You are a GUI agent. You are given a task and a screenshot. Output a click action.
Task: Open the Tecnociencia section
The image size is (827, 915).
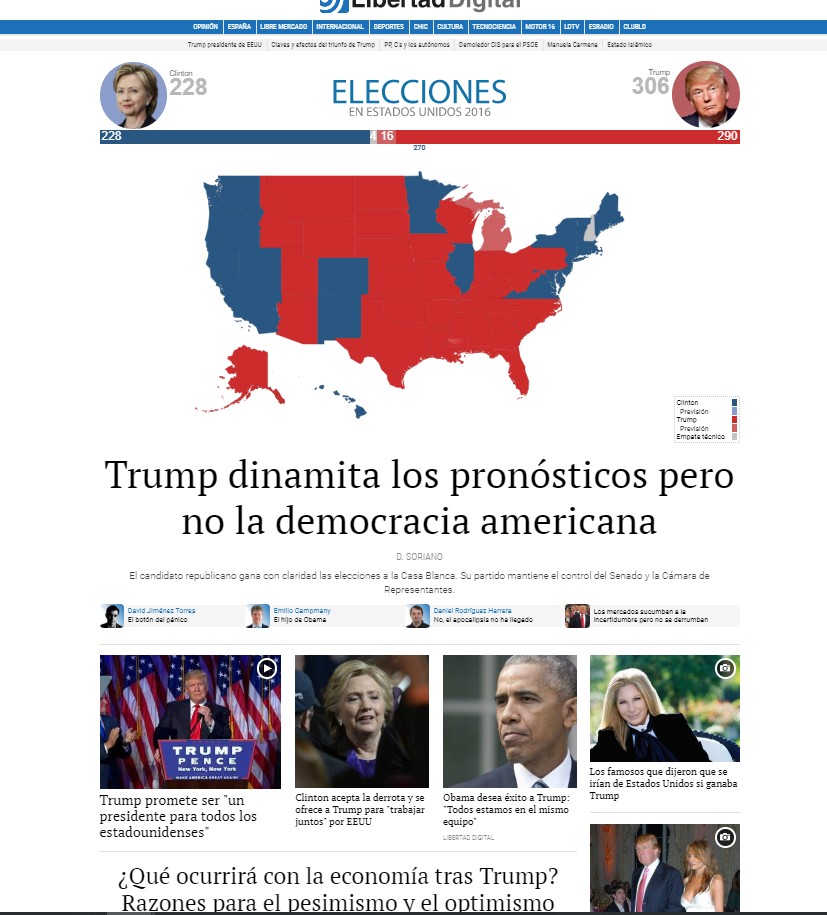pyautogui.click(x=494, y=27)
